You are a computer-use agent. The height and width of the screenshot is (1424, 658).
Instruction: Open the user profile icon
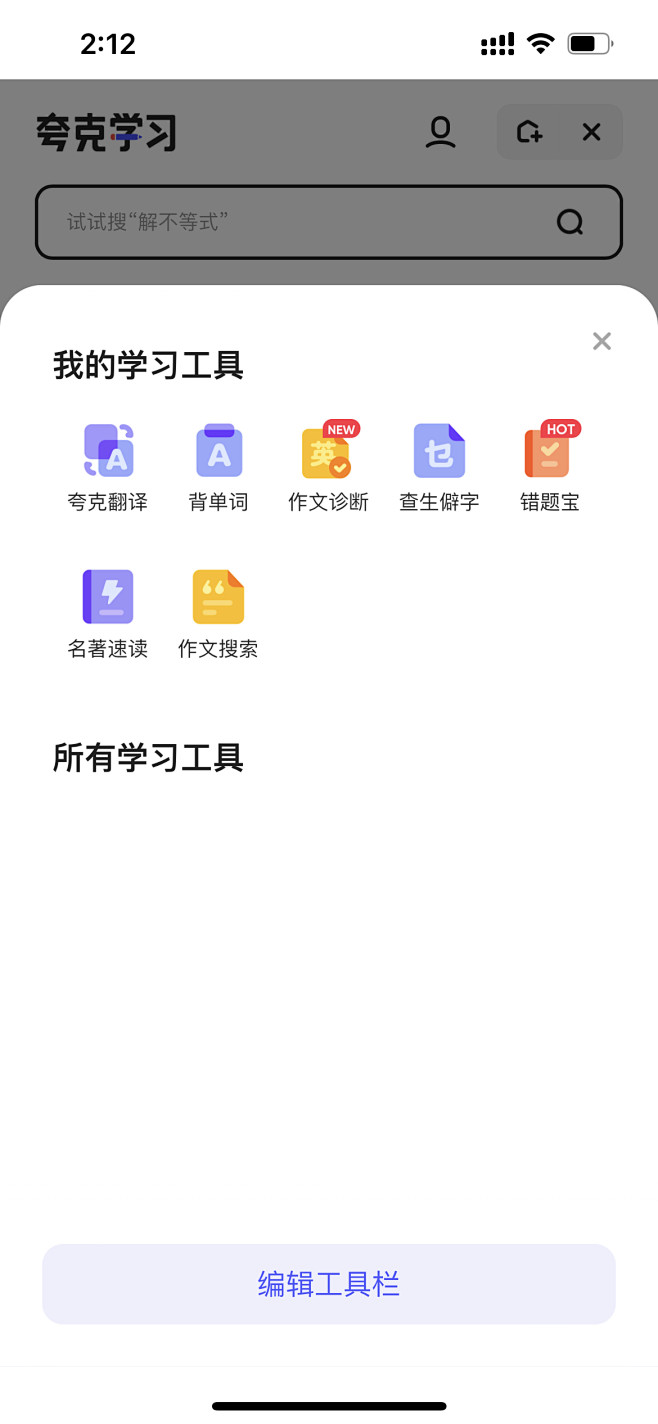440,132
